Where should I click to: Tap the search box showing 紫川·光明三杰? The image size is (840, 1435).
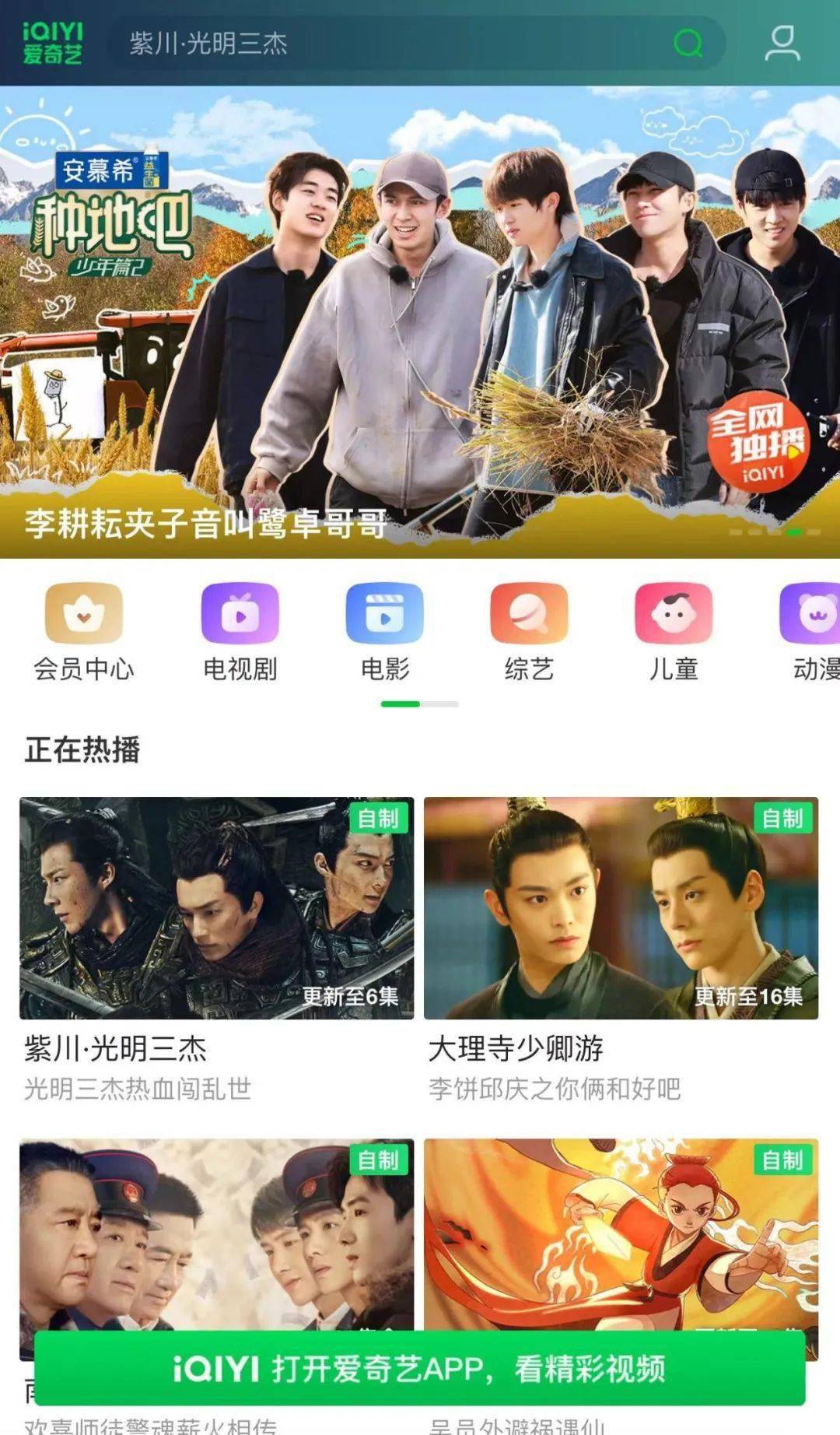pos(416,43)
